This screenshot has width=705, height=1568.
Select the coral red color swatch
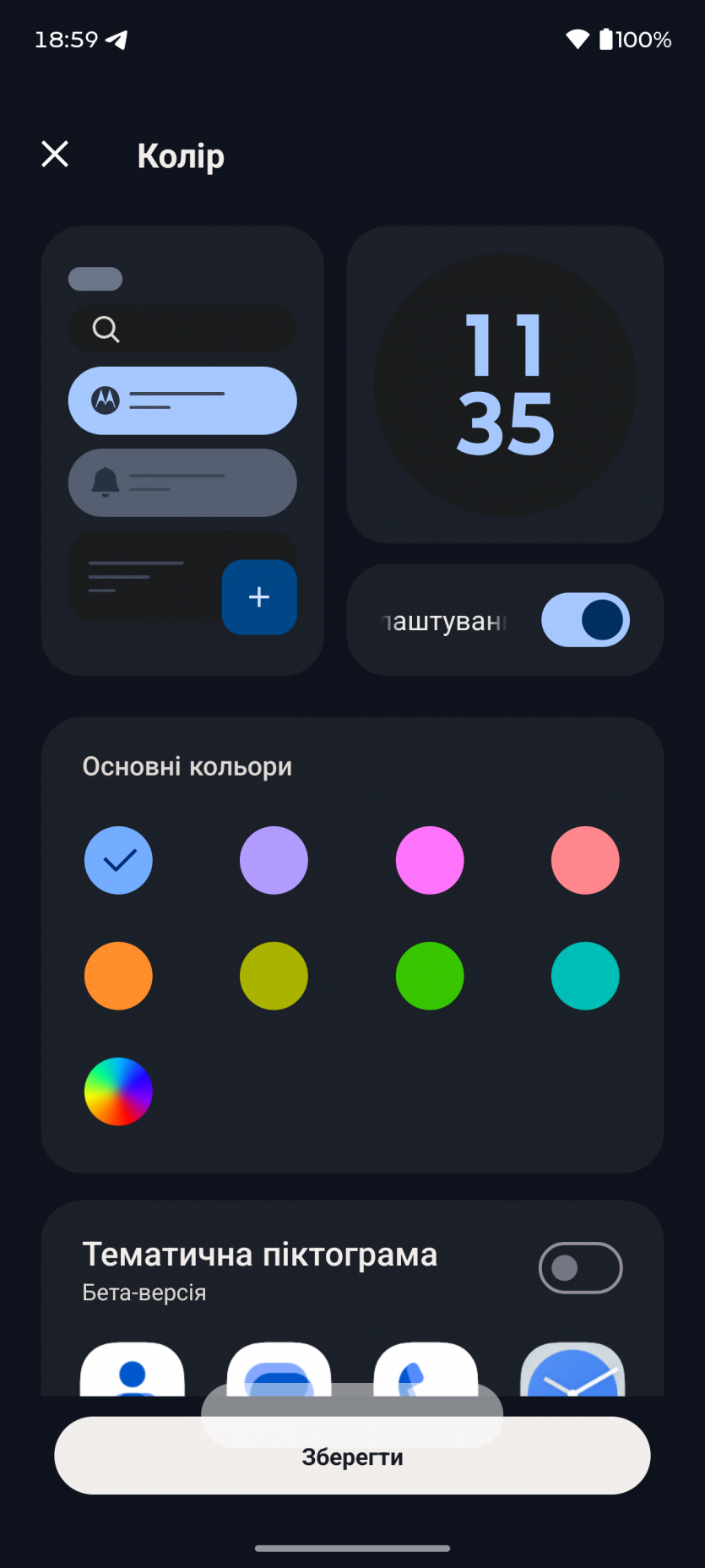585,860
